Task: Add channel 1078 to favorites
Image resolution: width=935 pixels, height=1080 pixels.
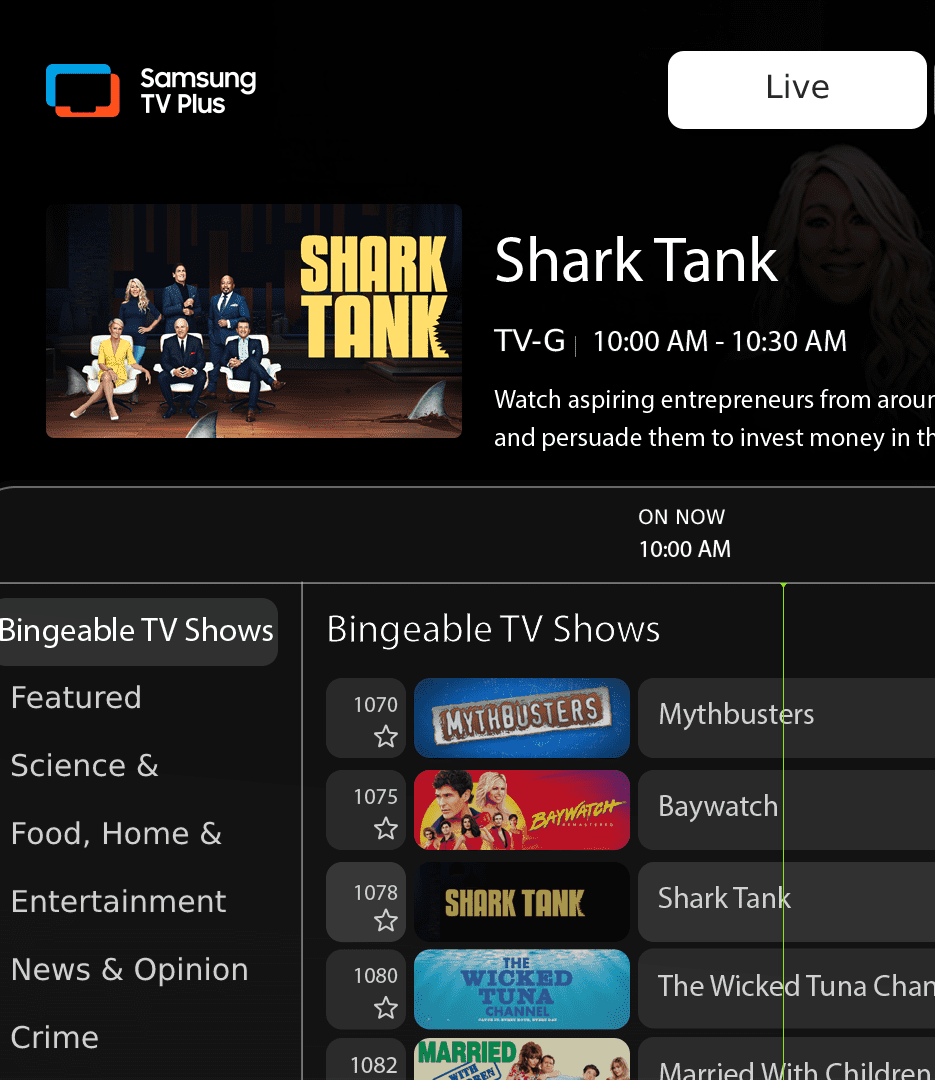Action: (386, 921)
